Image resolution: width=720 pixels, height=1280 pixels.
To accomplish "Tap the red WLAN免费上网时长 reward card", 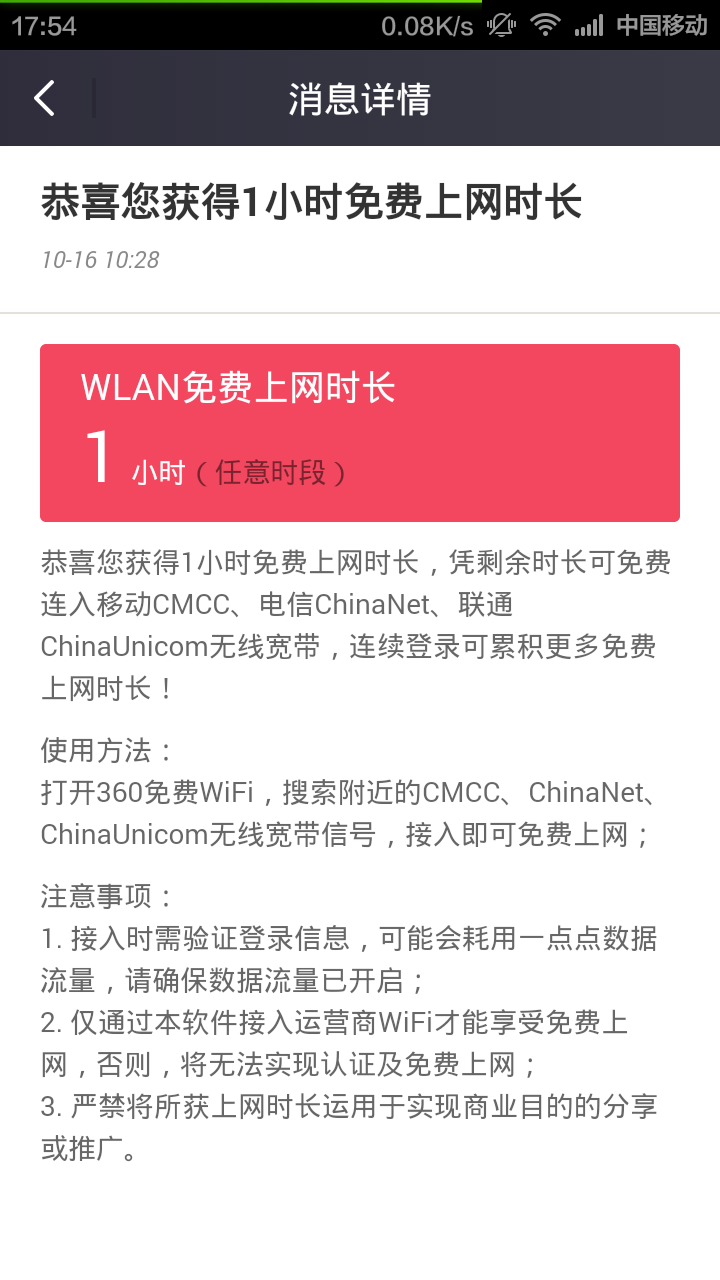I will coord(360,431).
